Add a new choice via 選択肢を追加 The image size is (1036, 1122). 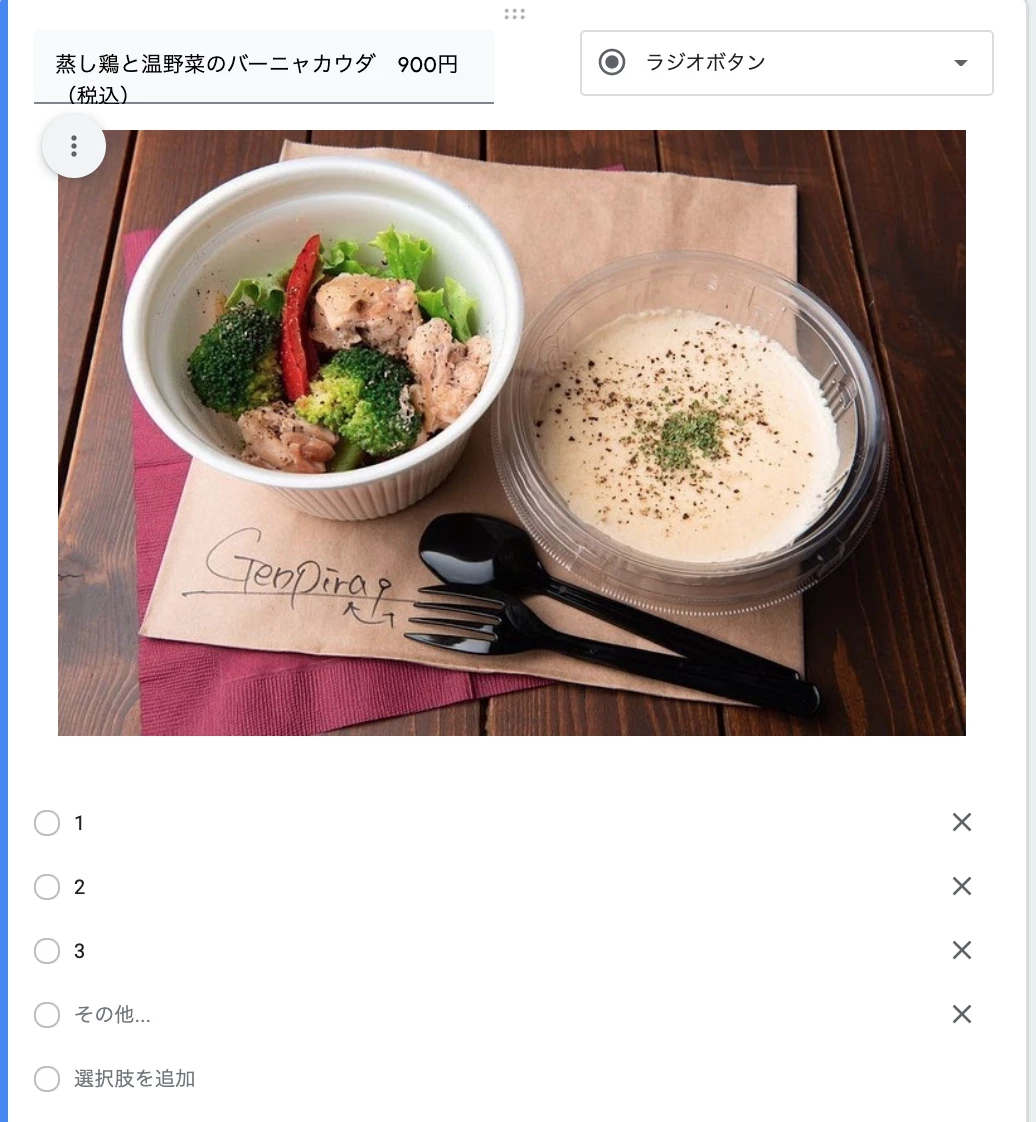point(134,1079)
